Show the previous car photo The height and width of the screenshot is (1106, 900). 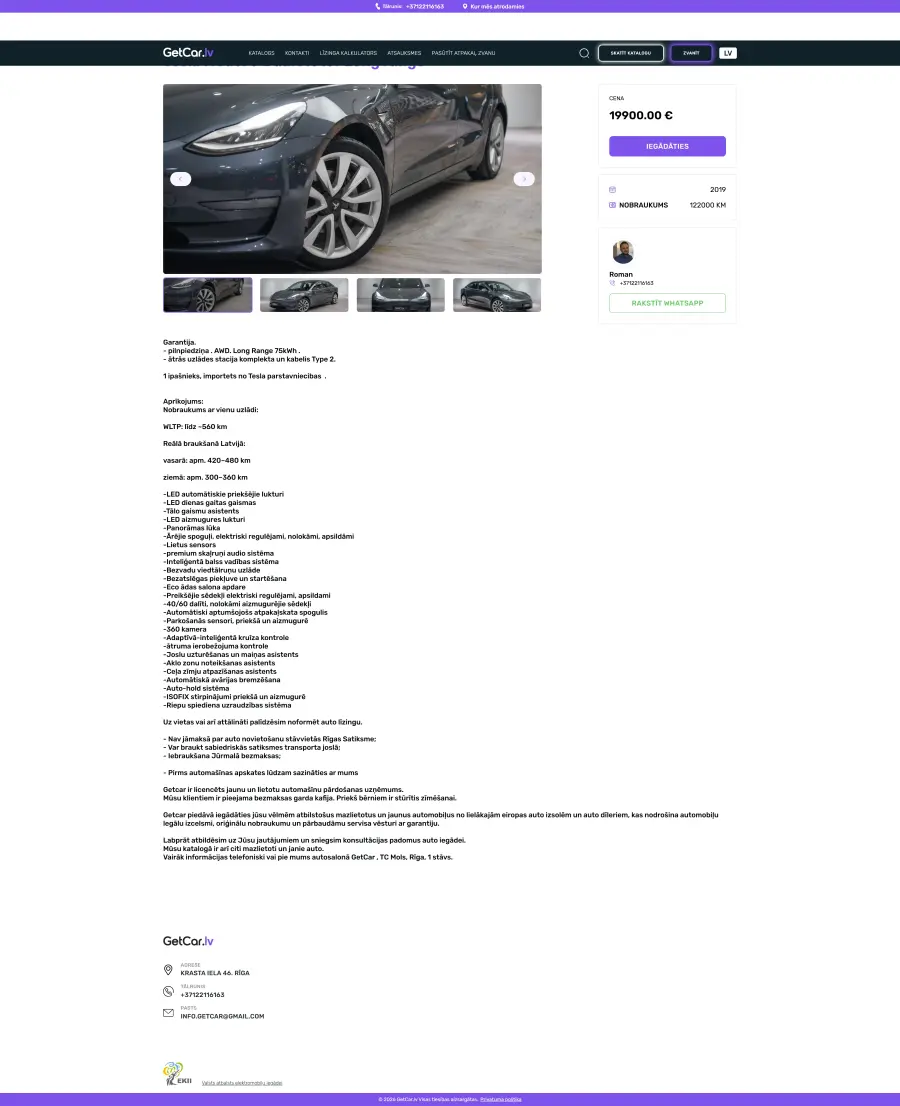181,179
